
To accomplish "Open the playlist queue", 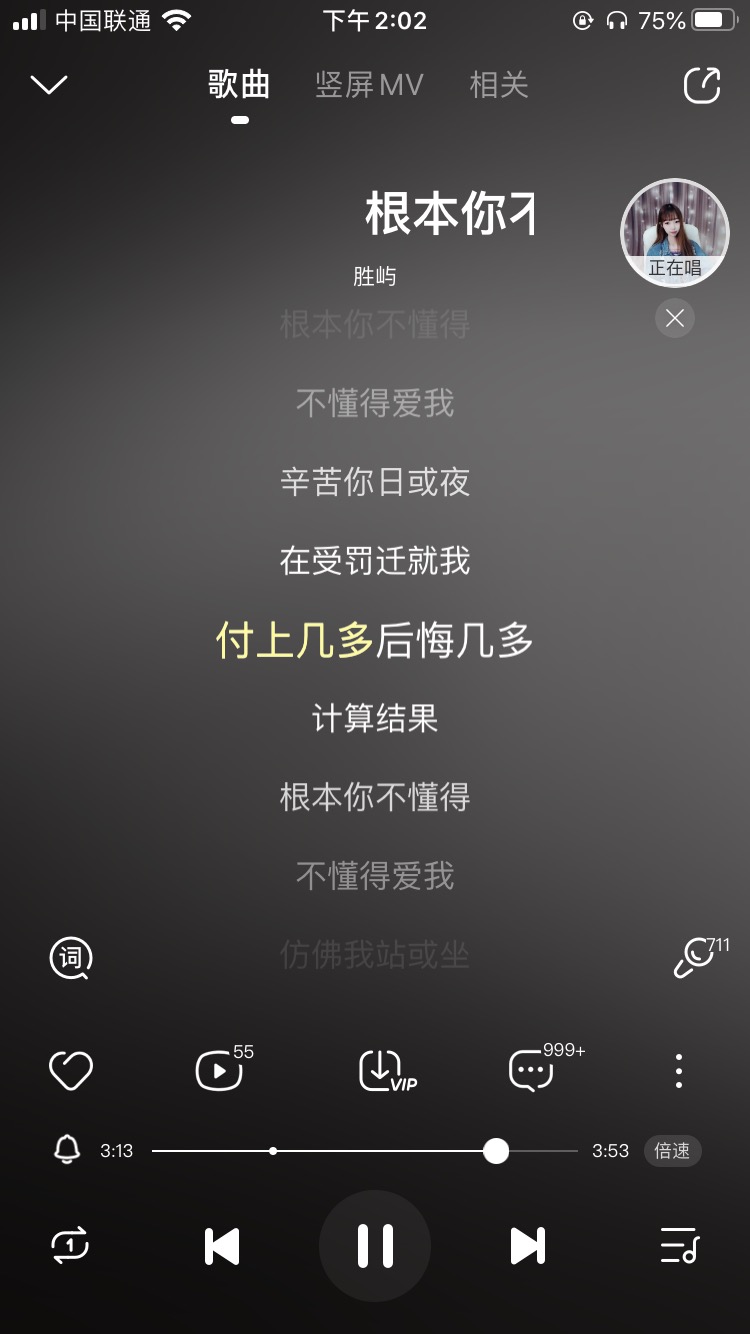I will click(680, 1246).
